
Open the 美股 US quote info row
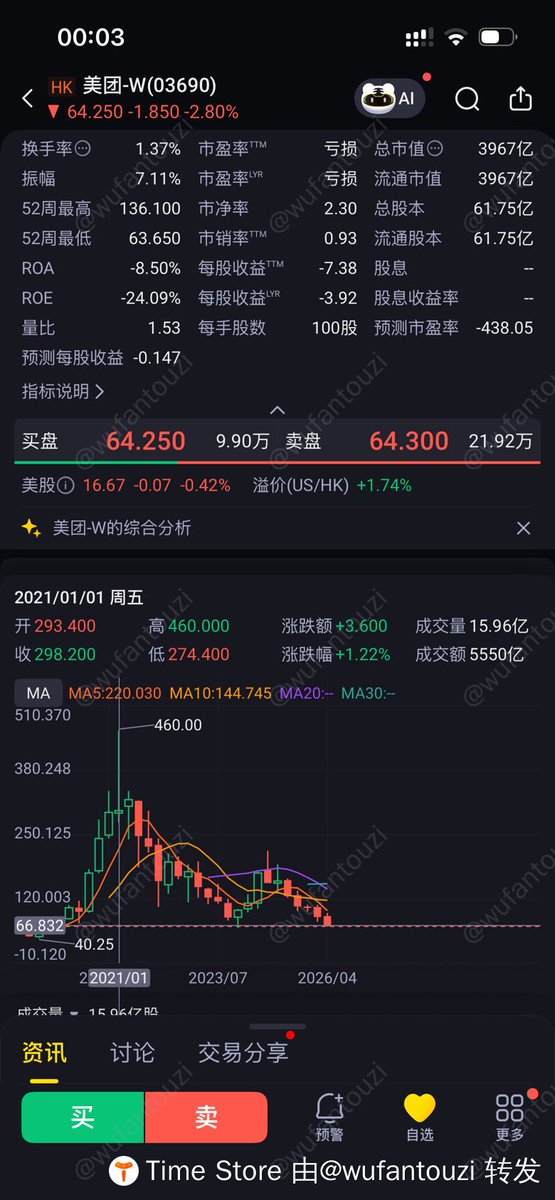tap(277, 486)
